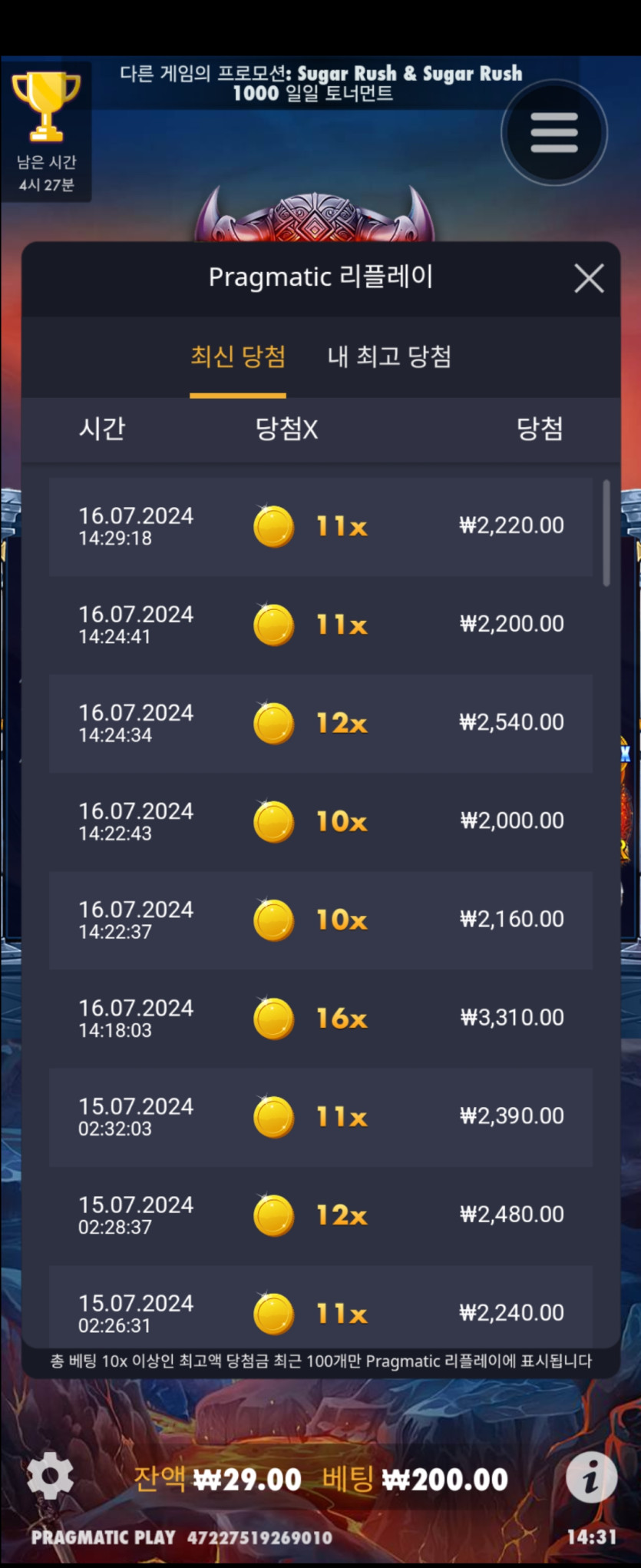641x1568 pixels.
Task: Open replay from 14:22:37 with ₩2,160.00
Action: click(320, 920)
